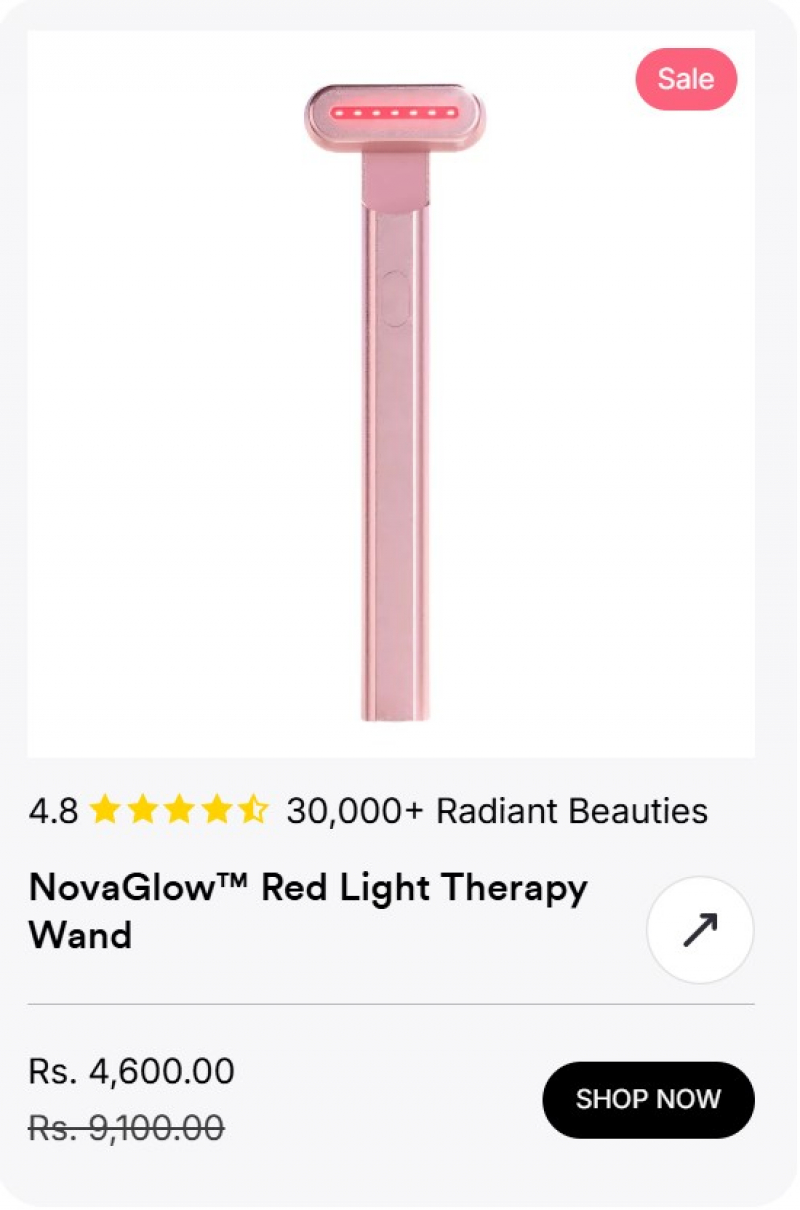This screenshot has height=1210, width=800.
Task: Tap the SHOP NOW button
Action: tap(648, 1099)
